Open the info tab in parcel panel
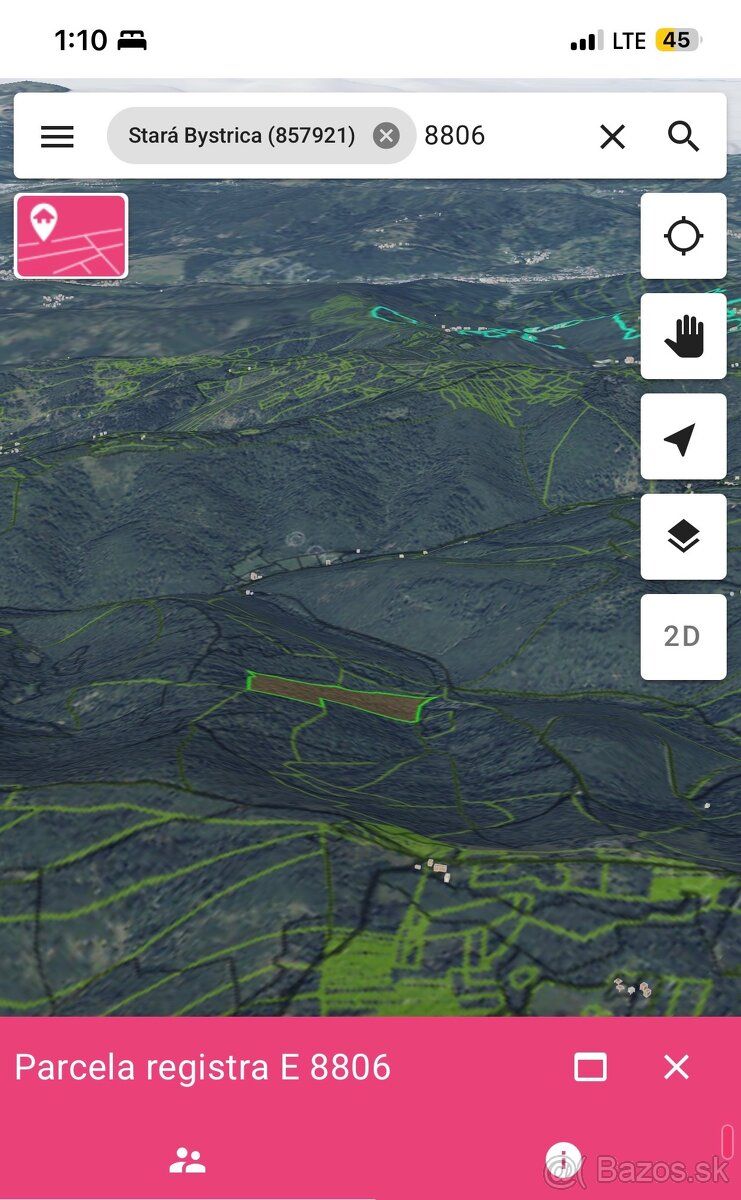Screen dimensions: 741x1200 (x=563, y=1162)
